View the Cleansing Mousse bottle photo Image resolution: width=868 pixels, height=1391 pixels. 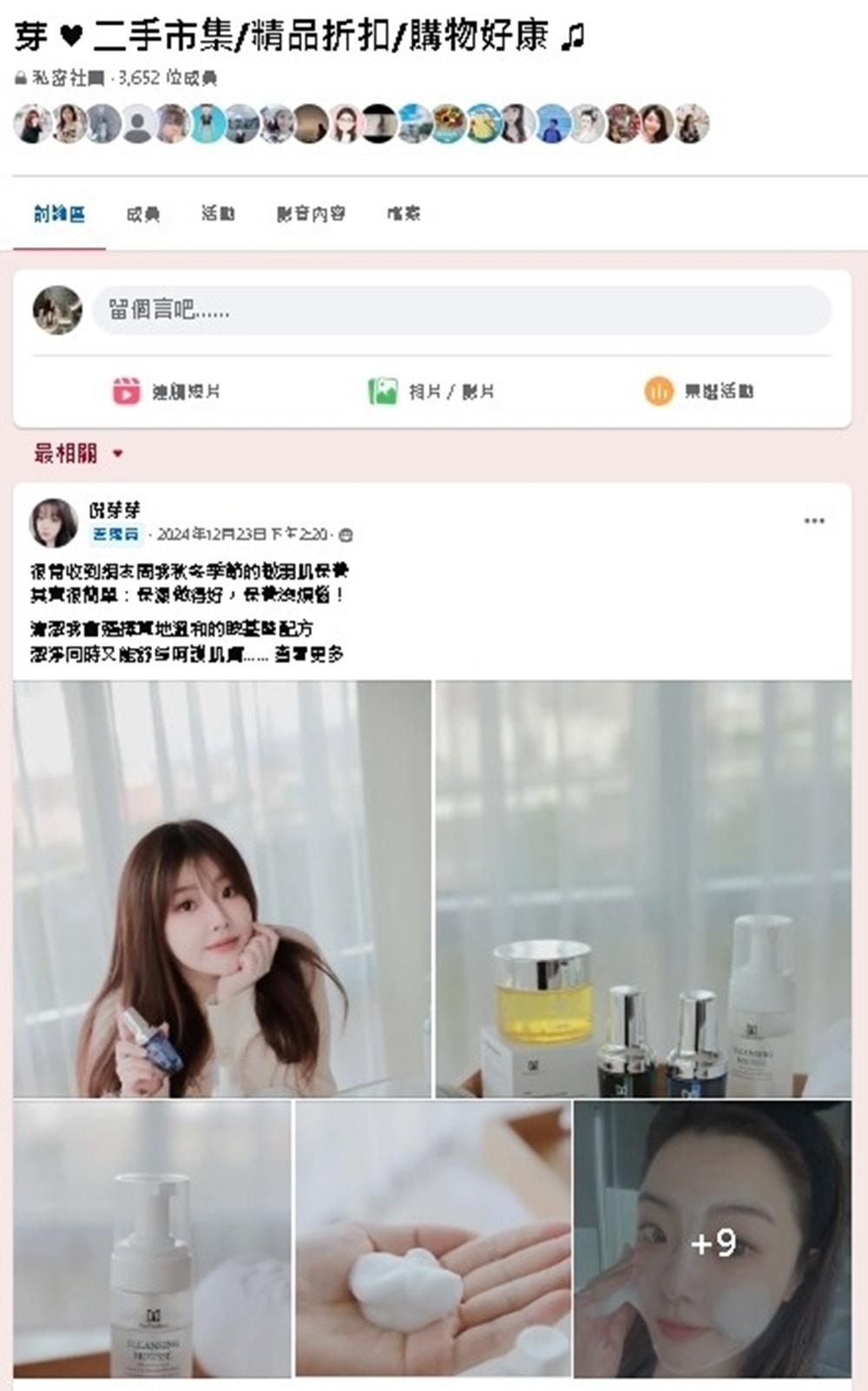(152, 1238)
